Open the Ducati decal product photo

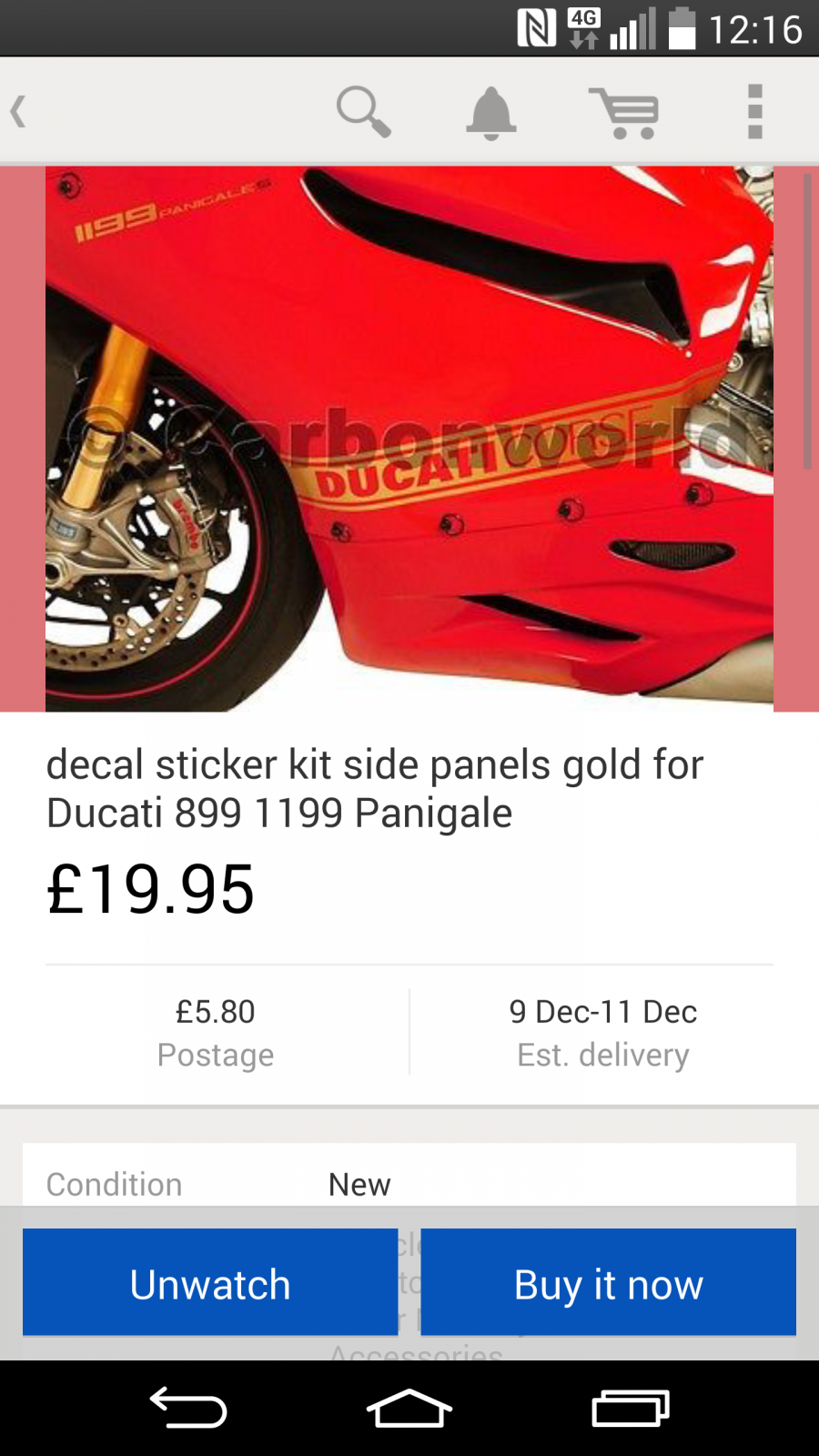[x=409, y=438]
